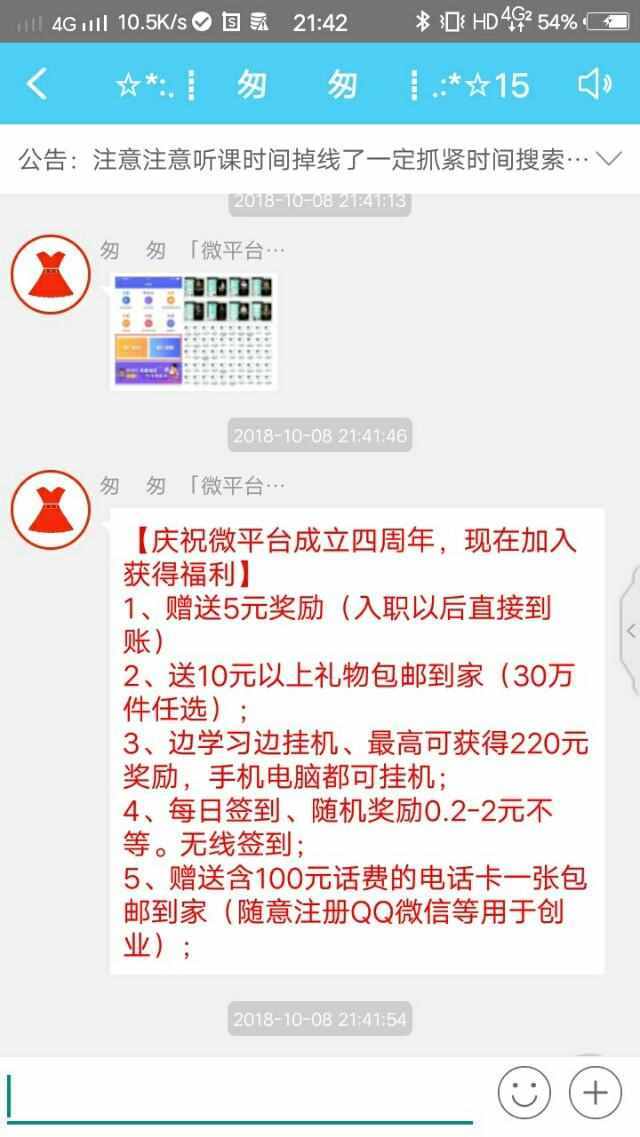Open the side panel handle arrow
This screenshot has height=1137, width=640.
631,631
